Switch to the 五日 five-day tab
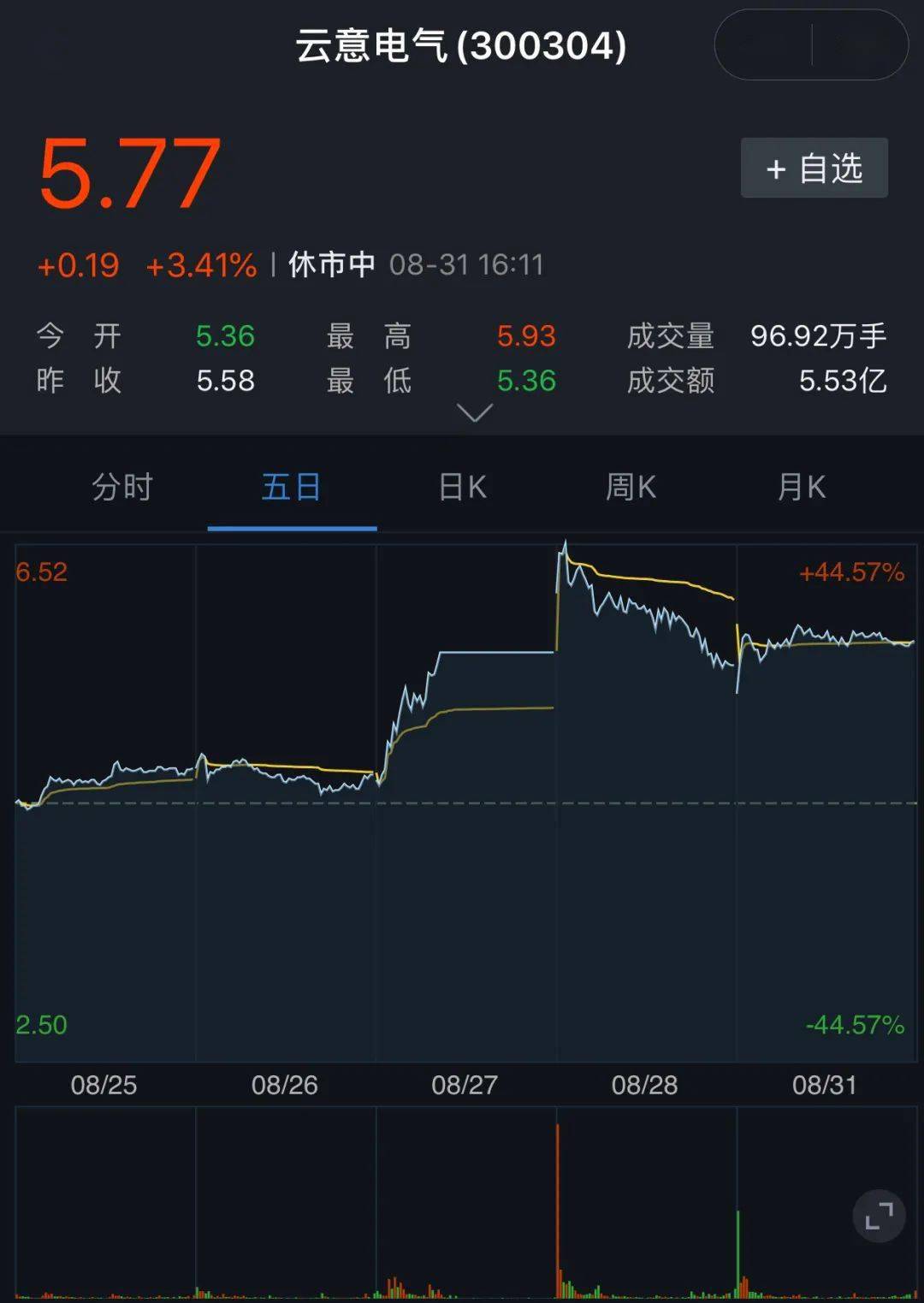 (290, 486)
